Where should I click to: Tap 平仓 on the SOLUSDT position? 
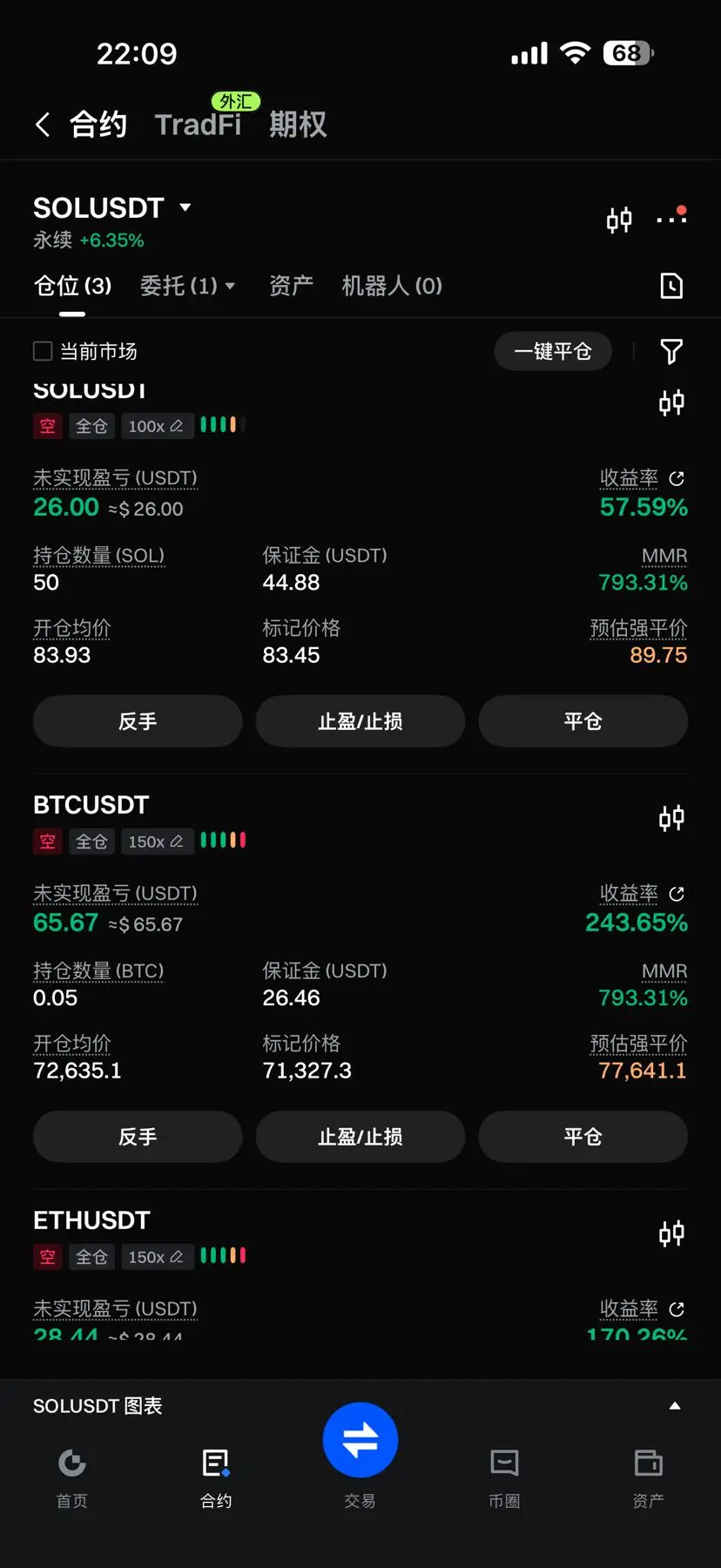583,721
